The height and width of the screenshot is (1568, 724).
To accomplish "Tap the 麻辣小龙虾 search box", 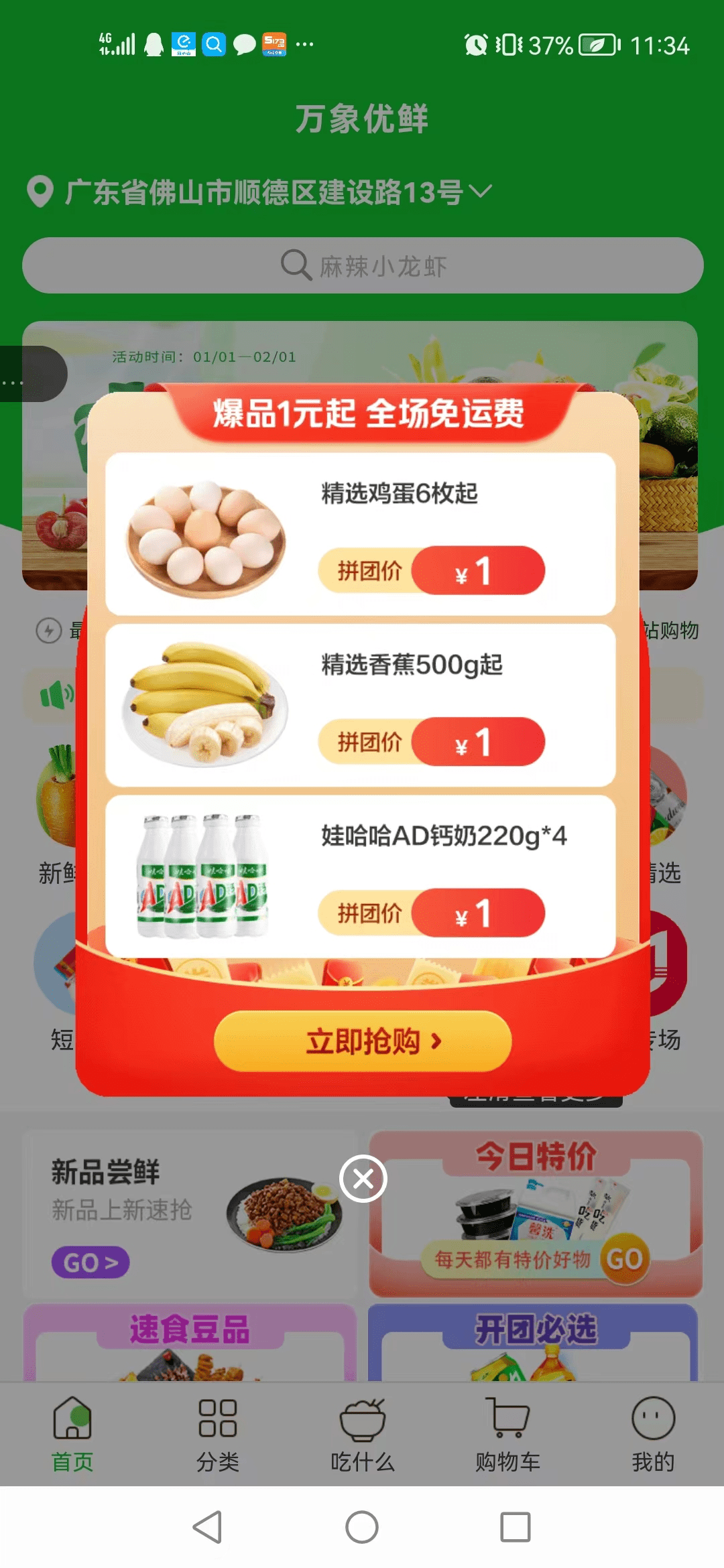I will [x=363, y=265].
